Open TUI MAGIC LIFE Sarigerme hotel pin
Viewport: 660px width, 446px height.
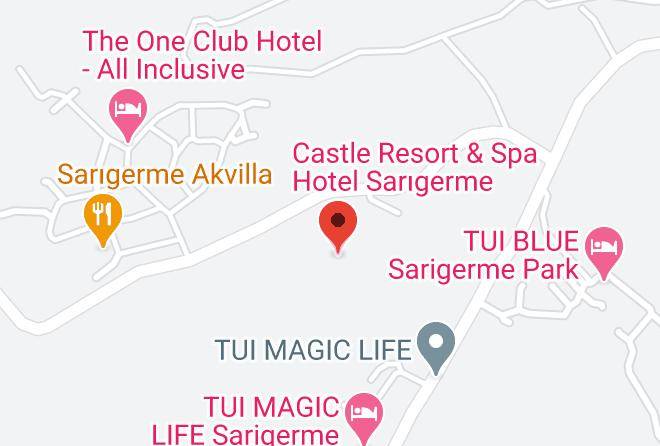tap(364, 419)
